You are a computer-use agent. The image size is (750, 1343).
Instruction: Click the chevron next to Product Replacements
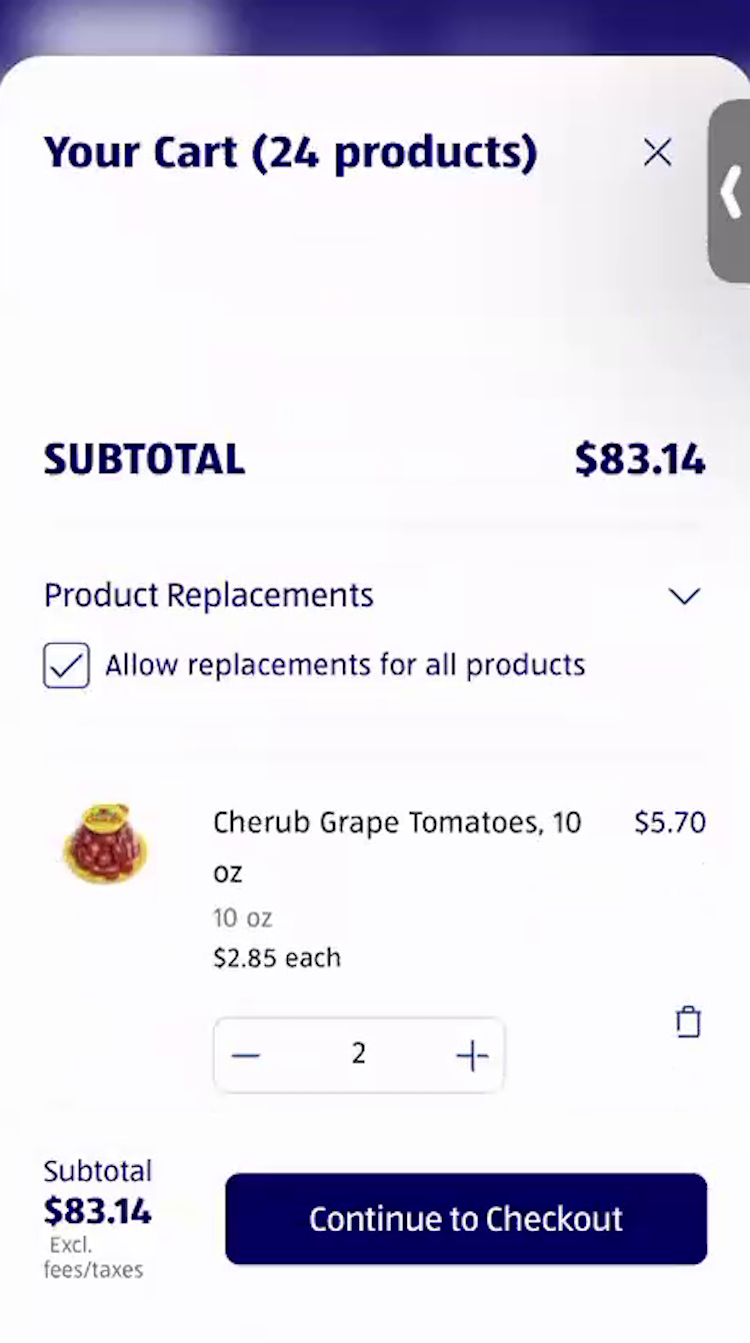tap(684, 595)
